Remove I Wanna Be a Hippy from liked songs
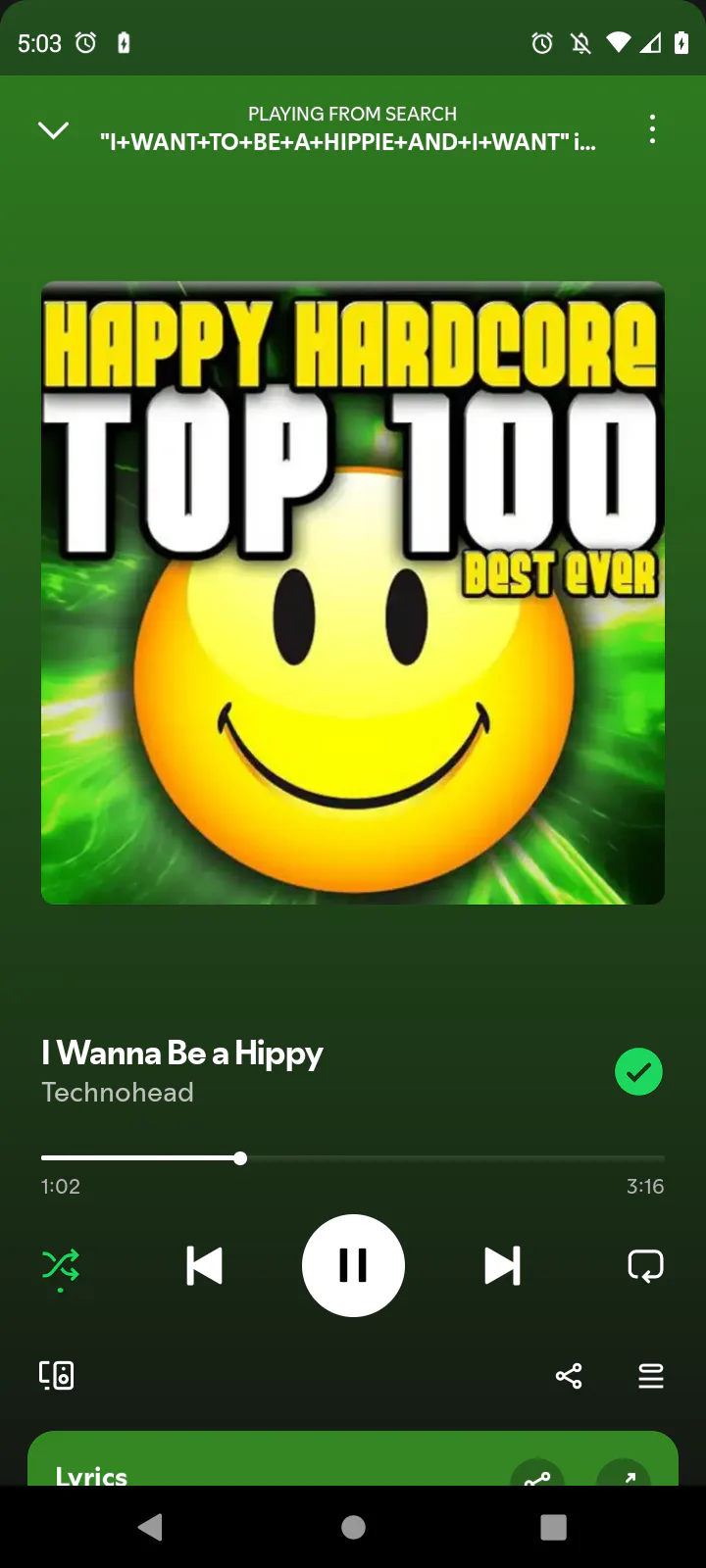 (x=638, y=1071)
